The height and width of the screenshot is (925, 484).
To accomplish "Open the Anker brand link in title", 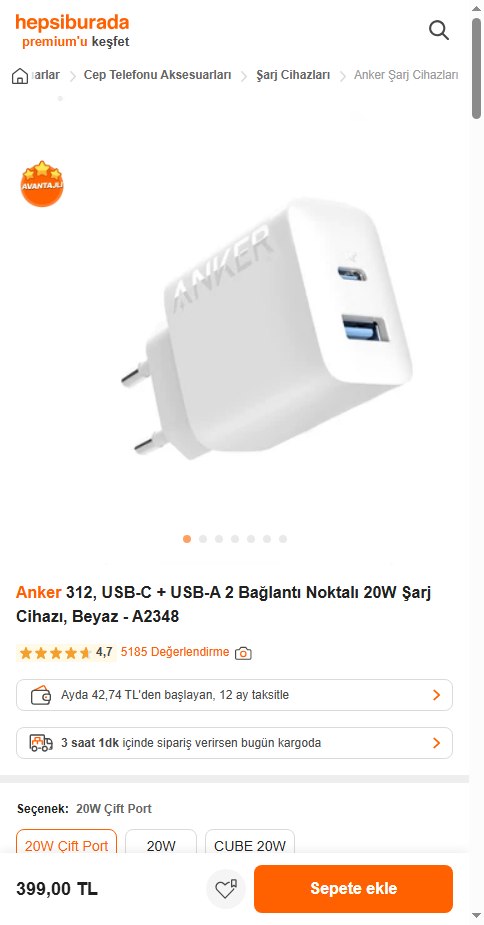I will pyautogui.click(x=38, y=592).
